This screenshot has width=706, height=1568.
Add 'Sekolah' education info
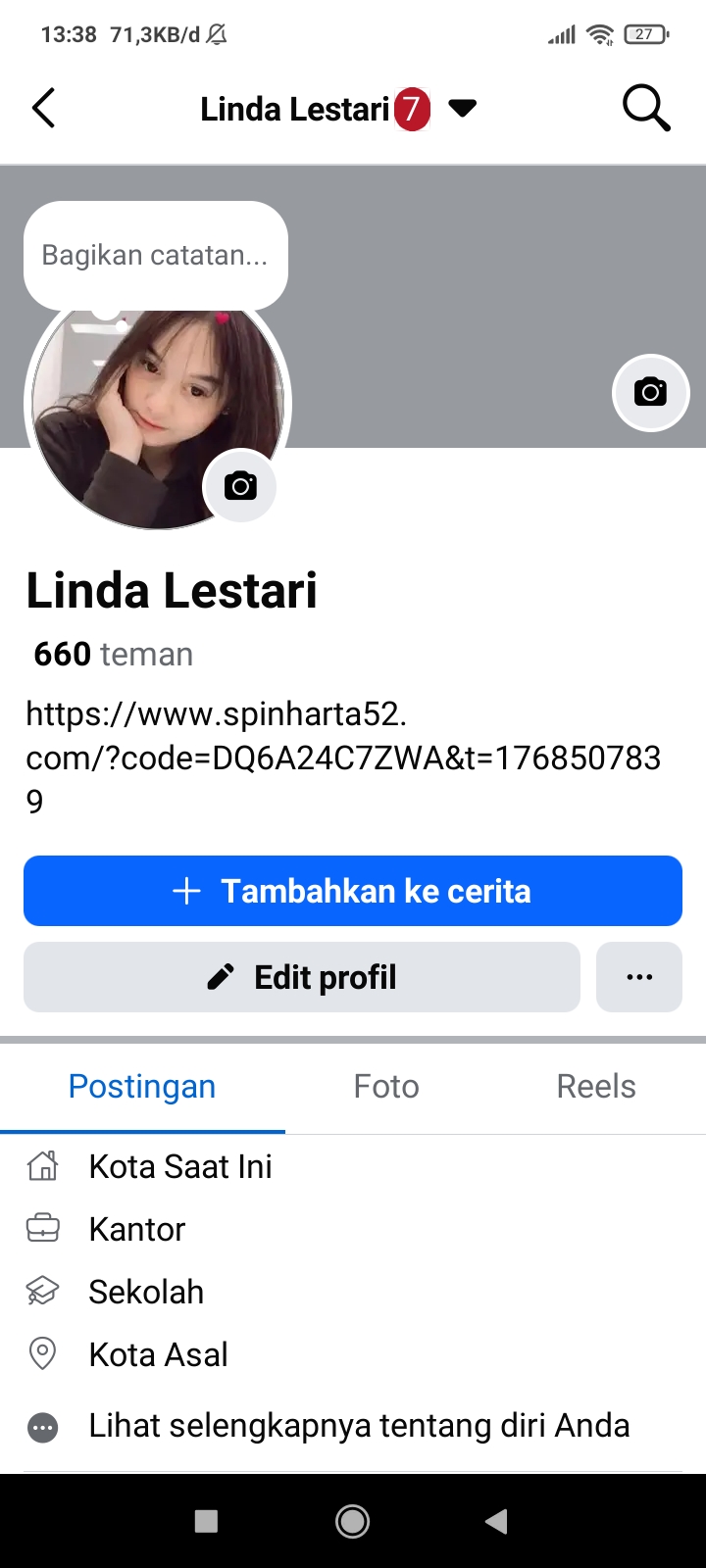[146, 1292]
